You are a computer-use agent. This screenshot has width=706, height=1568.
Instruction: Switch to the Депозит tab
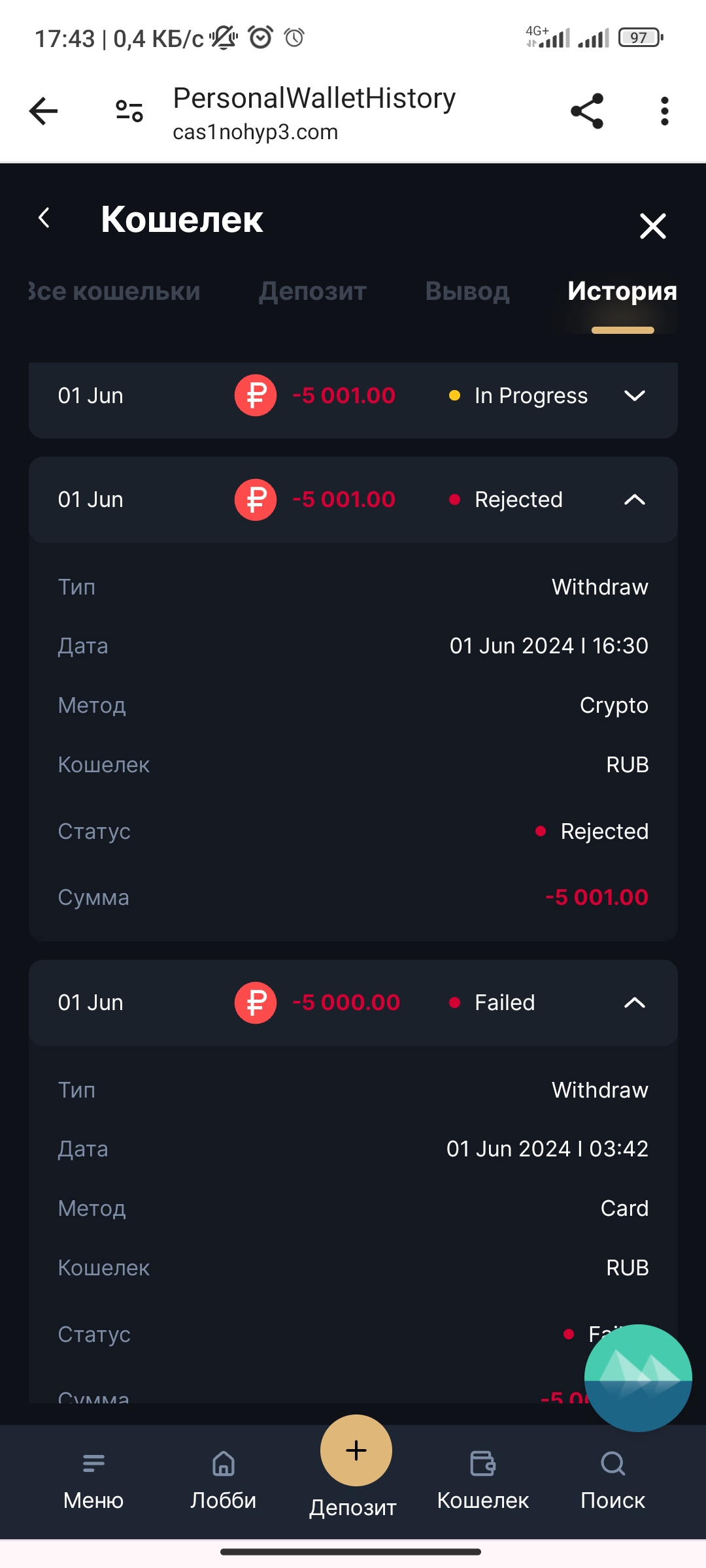click(312, 291)
